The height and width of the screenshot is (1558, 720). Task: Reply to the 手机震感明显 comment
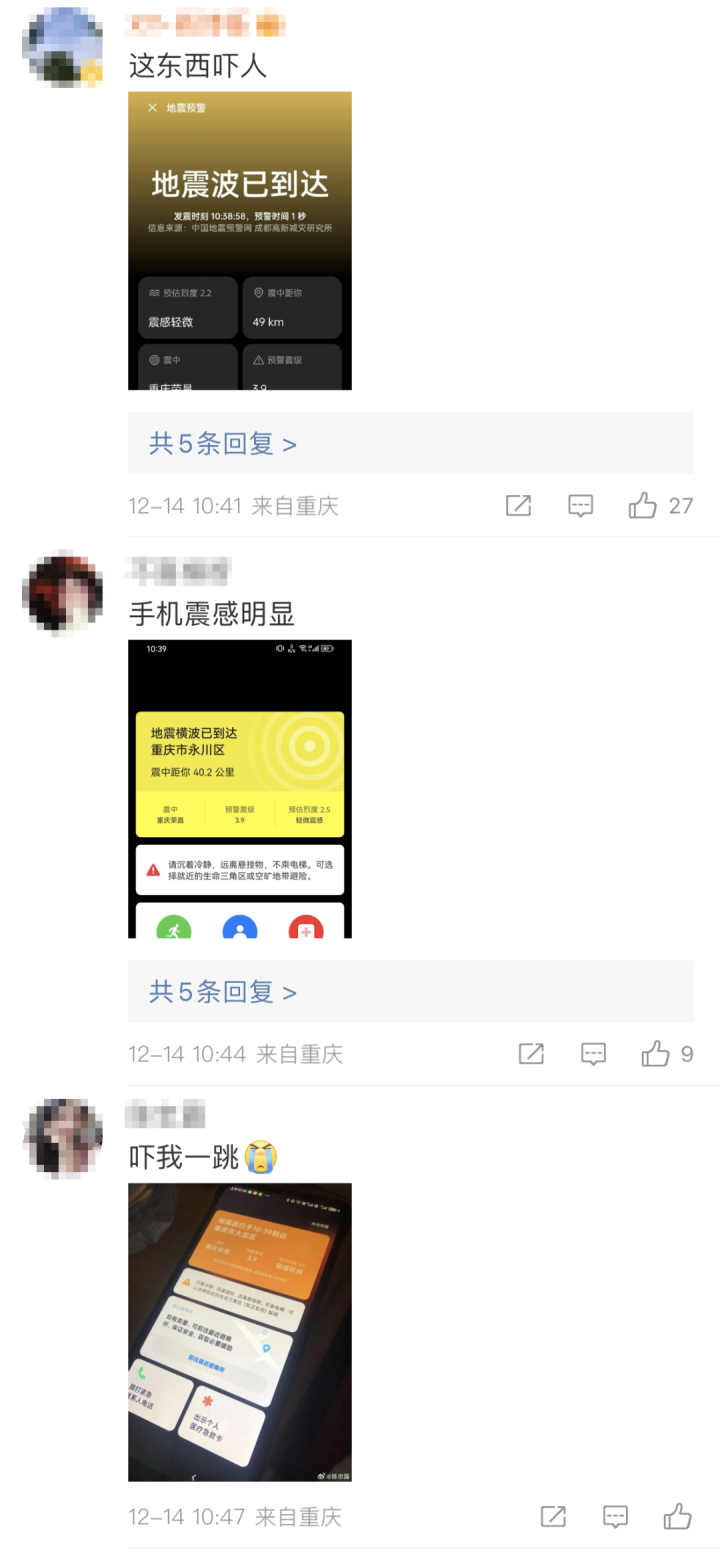[x=594, y=1053]
